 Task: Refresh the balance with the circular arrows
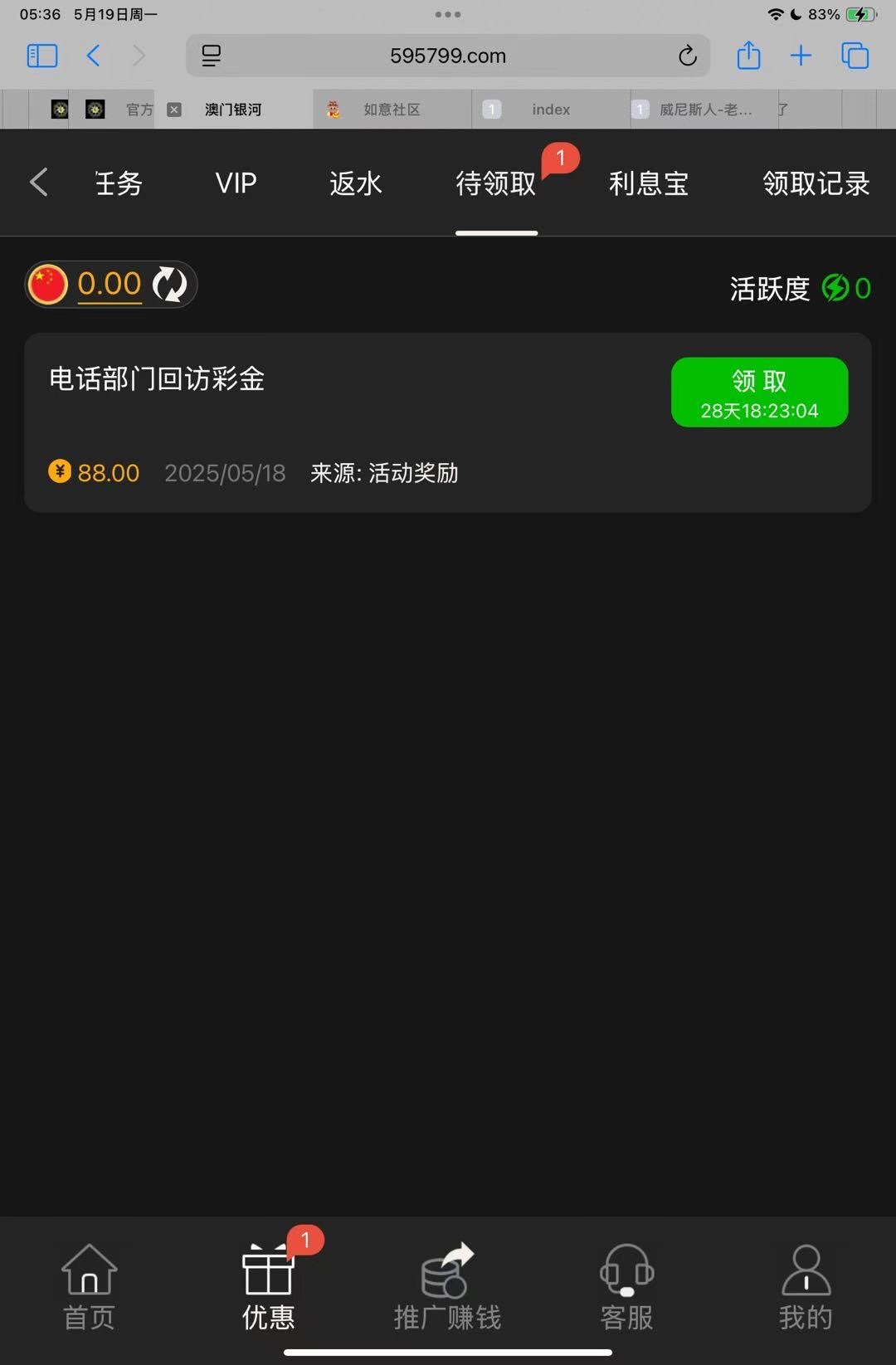tap(170, 285)
